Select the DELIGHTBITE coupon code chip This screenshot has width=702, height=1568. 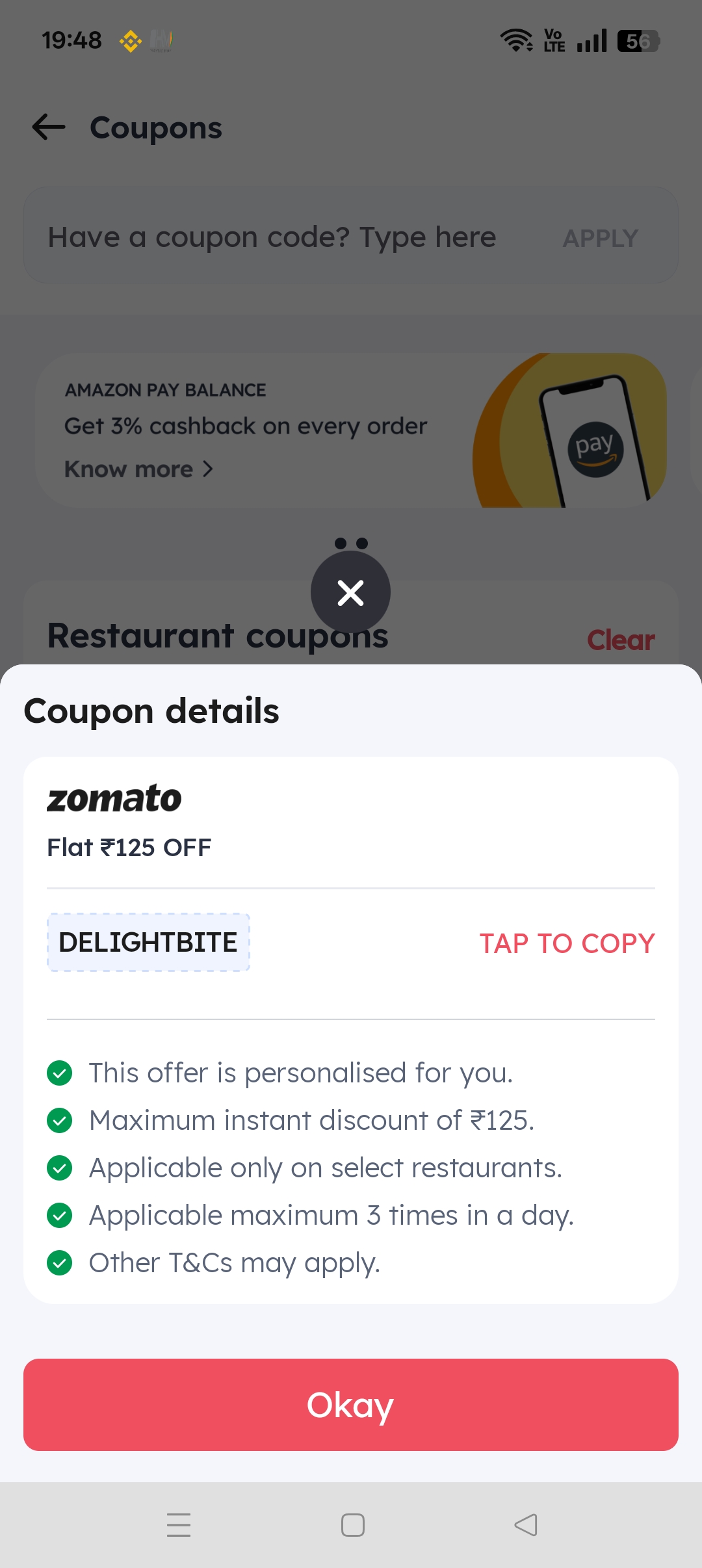(x=148, y=943)
